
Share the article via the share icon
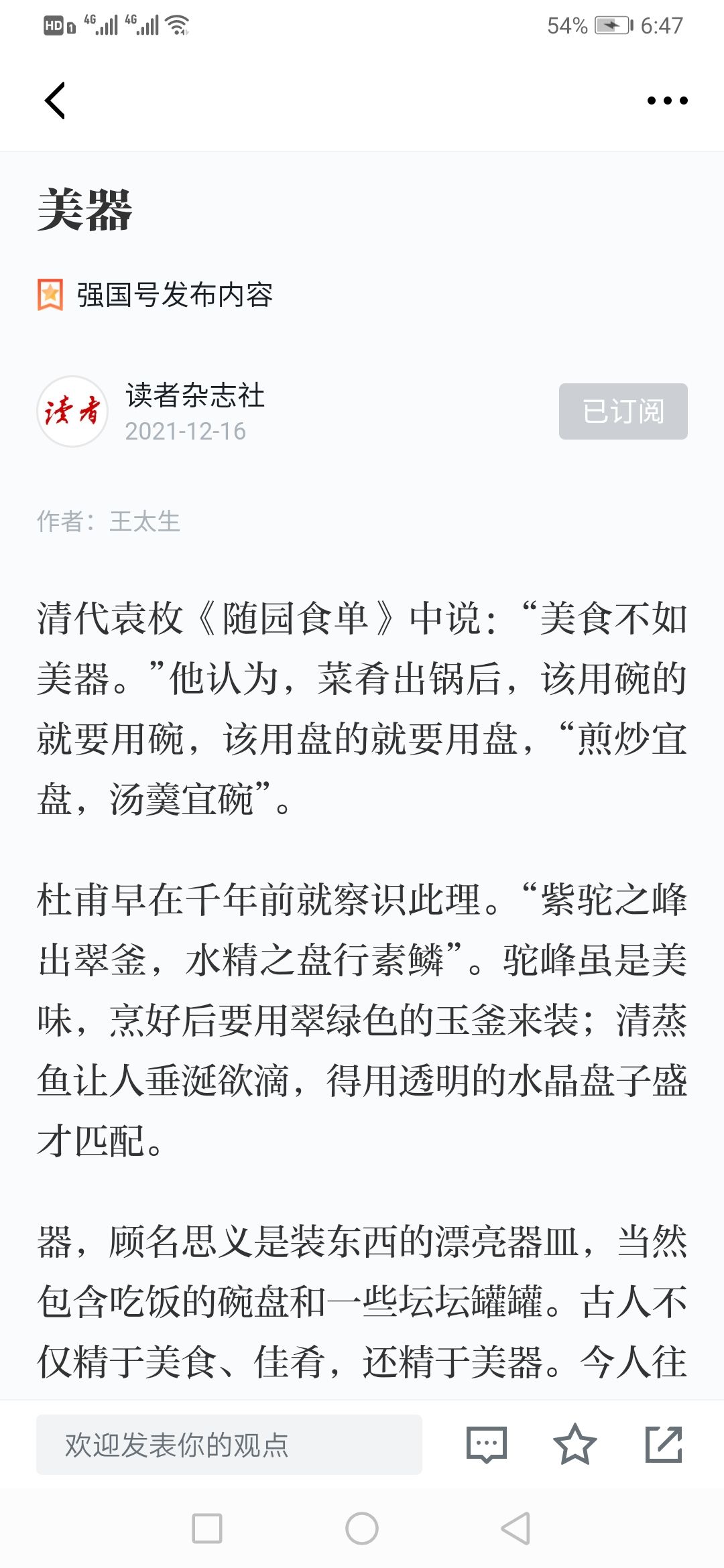[x=664, y=1445]
